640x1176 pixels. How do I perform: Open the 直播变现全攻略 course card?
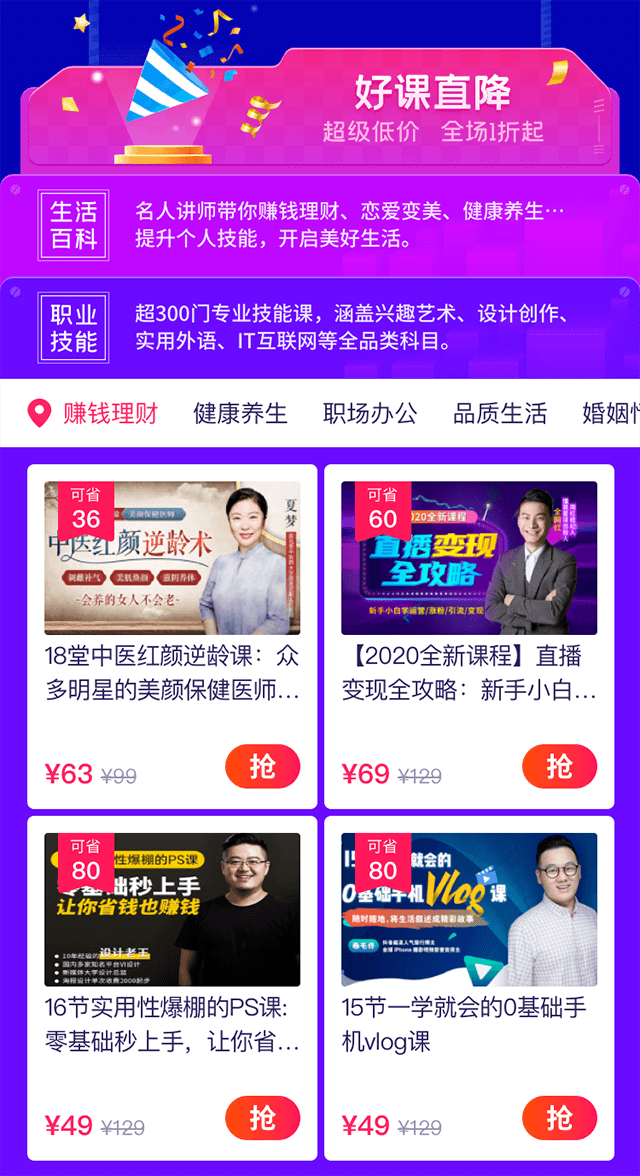[469, 636]
